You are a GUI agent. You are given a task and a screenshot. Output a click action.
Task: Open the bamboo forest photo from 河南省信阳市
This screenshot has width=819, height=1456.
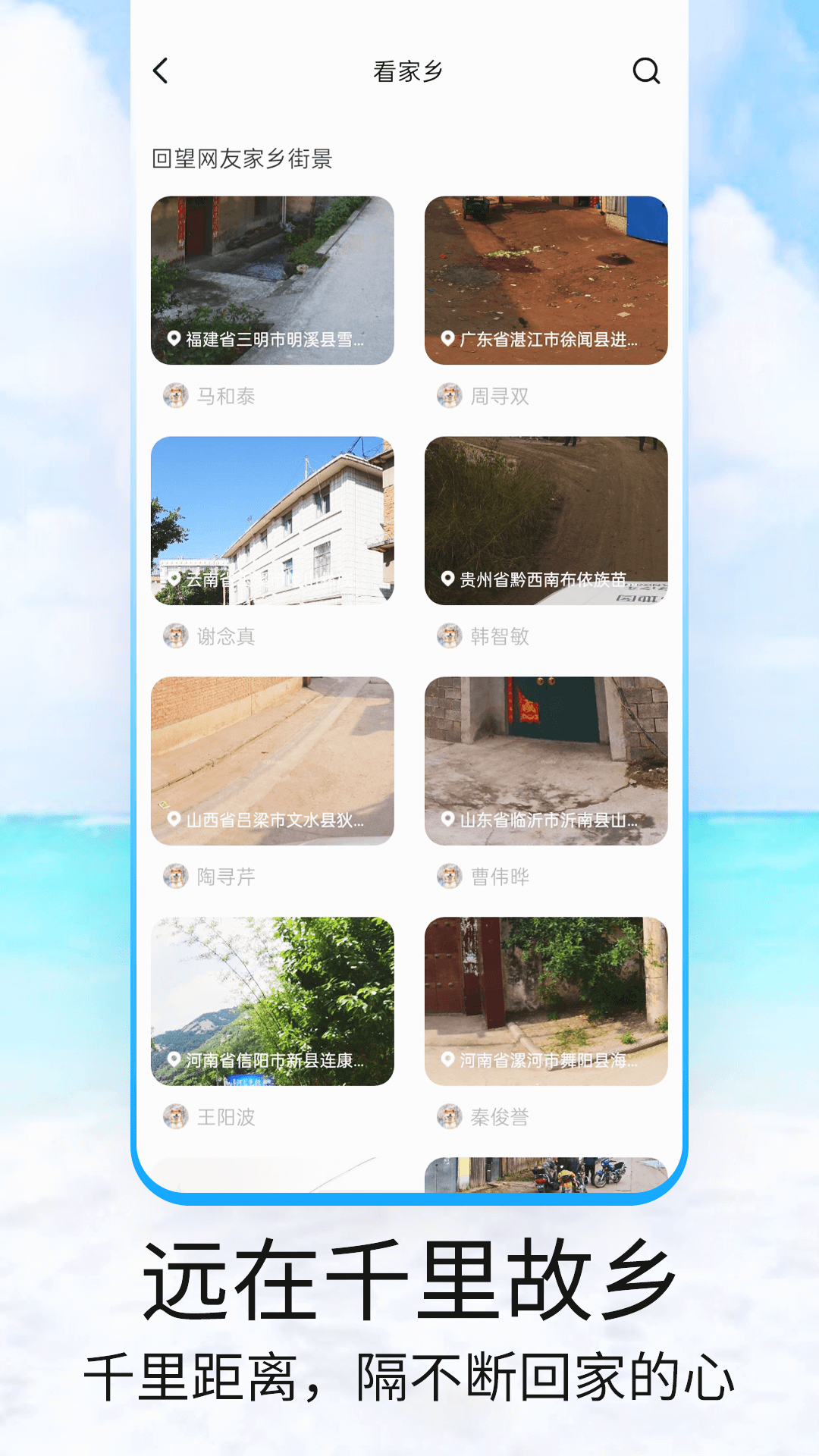273,993
